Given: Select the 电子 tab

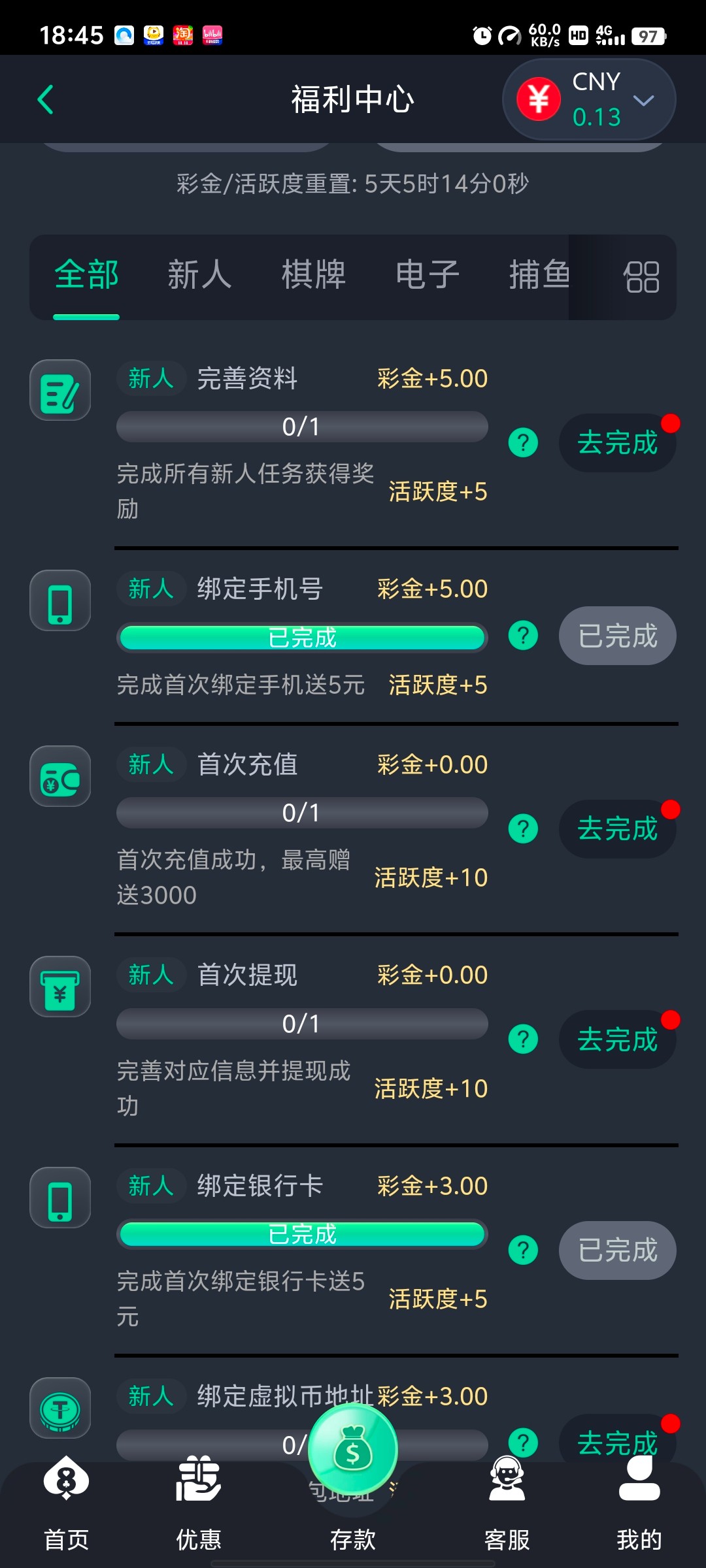Looking at the screenshot, I should click(428, 274).
